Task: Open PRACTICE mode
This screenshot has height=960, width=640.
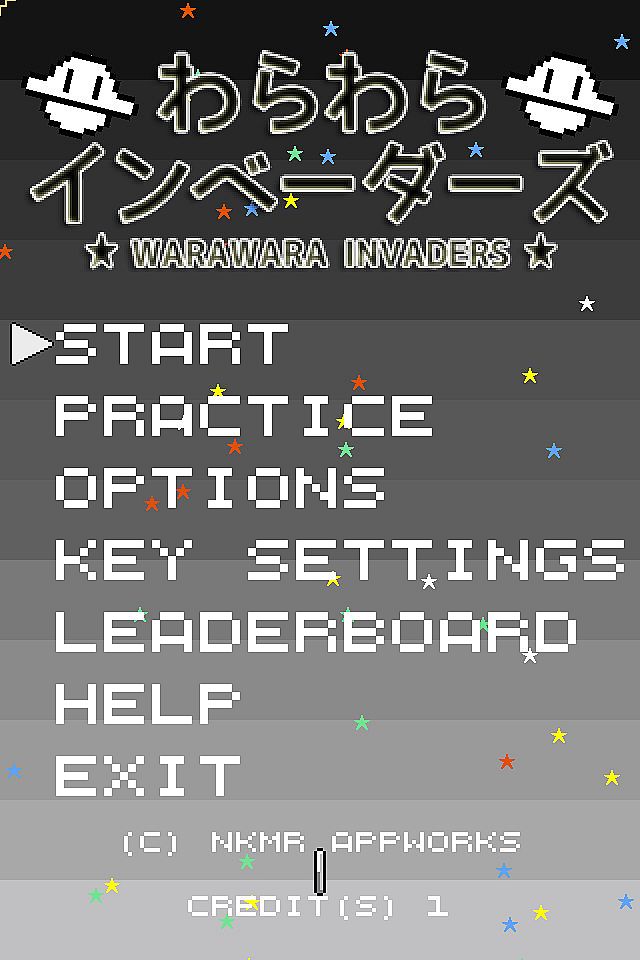Action: 244,416
